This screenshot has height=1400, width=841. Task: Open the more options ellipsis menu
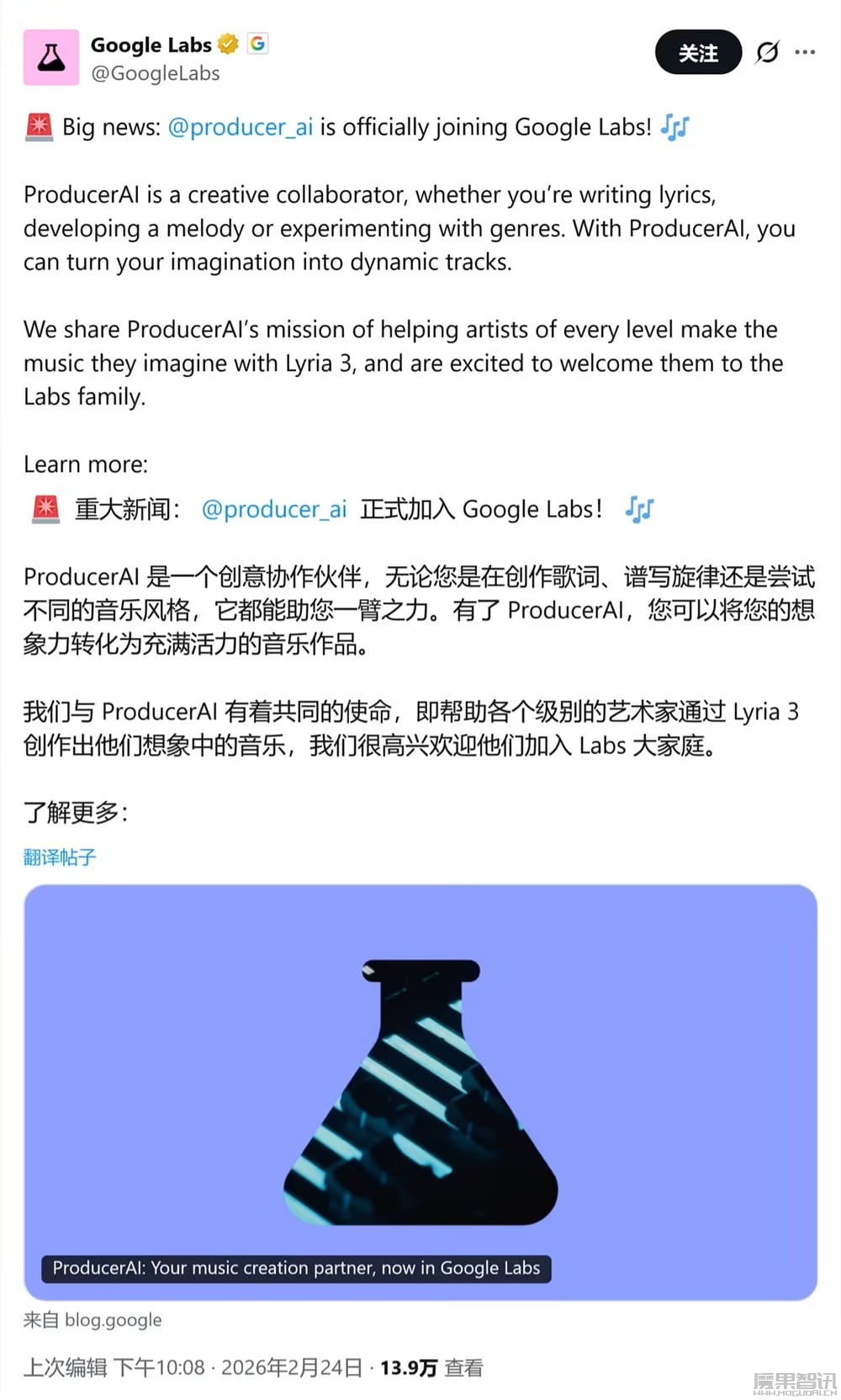tap(806, 52)
